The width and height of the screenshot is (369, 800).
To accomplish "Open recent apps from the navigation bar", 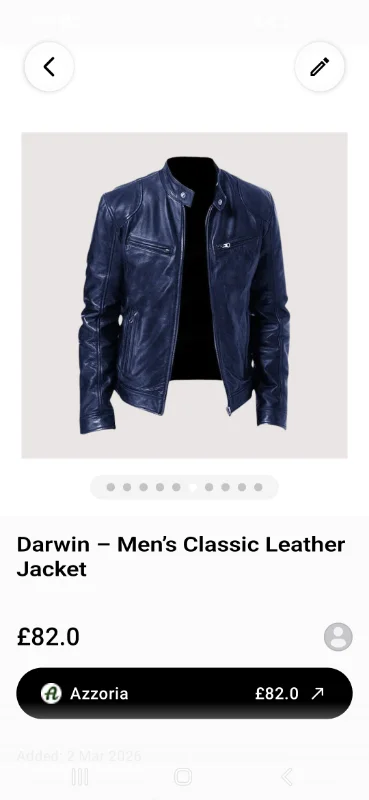I will 80,777.
